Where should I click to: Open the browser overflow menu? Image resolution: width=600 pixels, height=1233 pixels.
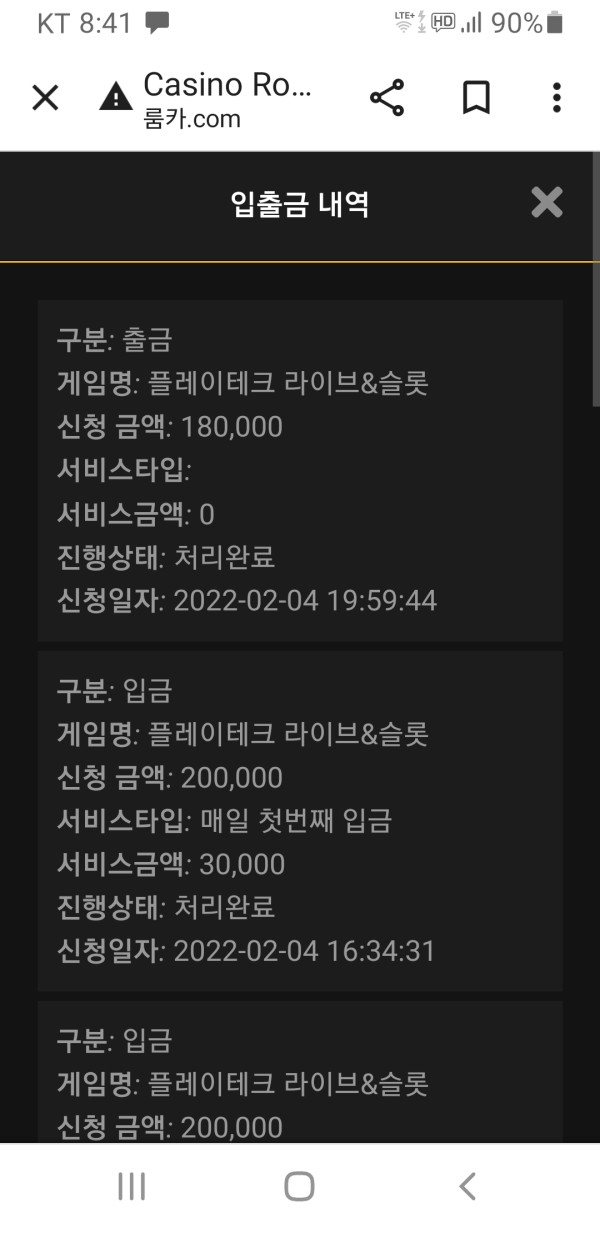(x=557, y=97)
